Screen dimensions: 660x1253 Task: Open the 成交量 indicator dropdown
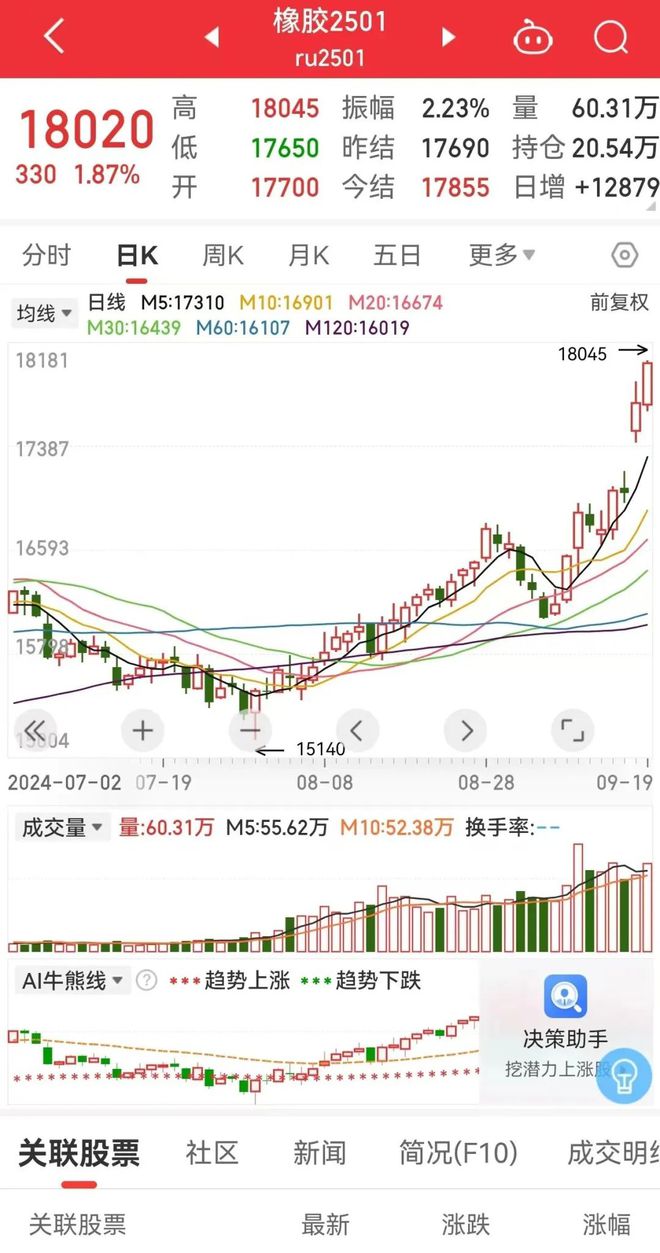60,828
